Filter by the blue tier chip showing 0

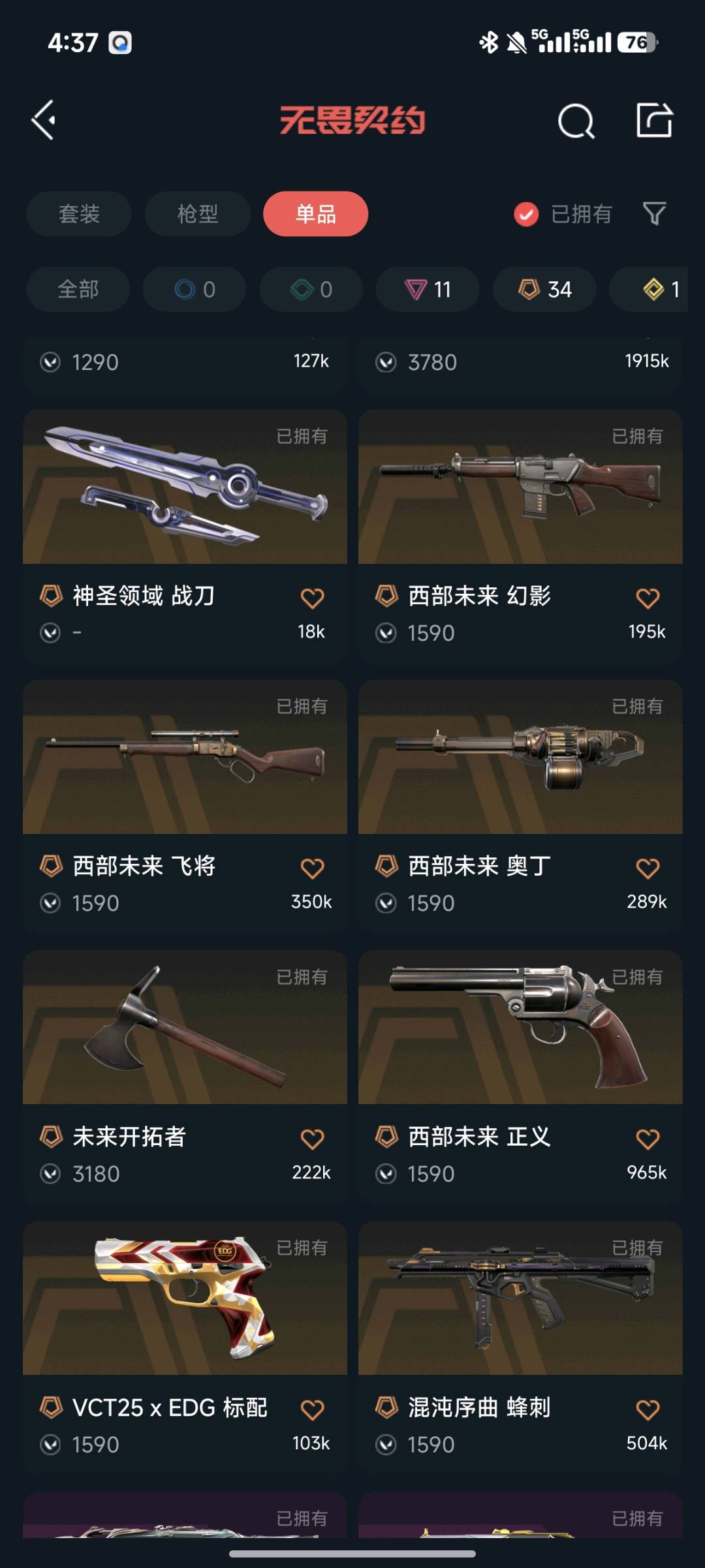[x=195, y=289]
